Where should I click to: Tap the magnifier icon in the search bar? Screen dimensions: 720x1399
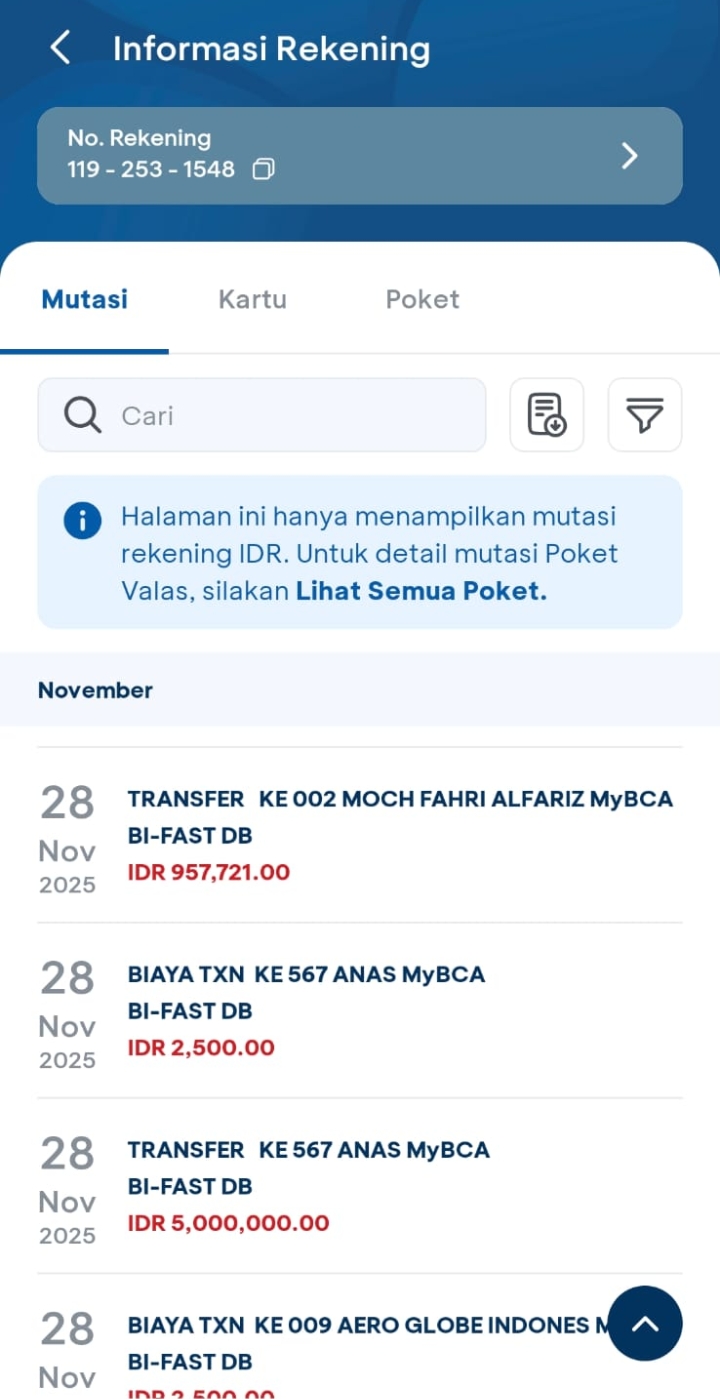[x=80, y=414]
